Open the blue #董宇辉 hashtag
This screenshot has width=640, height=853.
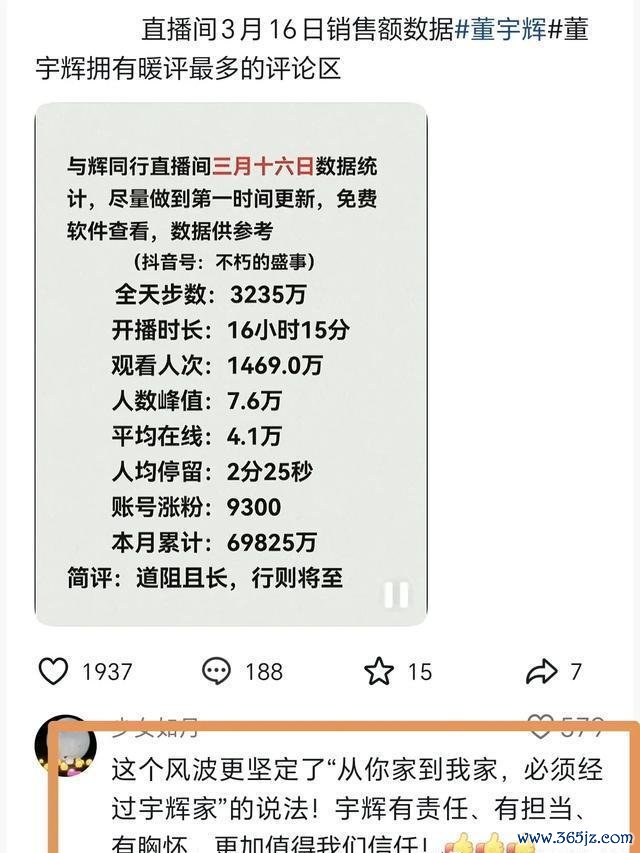click(x=500, y=29)
